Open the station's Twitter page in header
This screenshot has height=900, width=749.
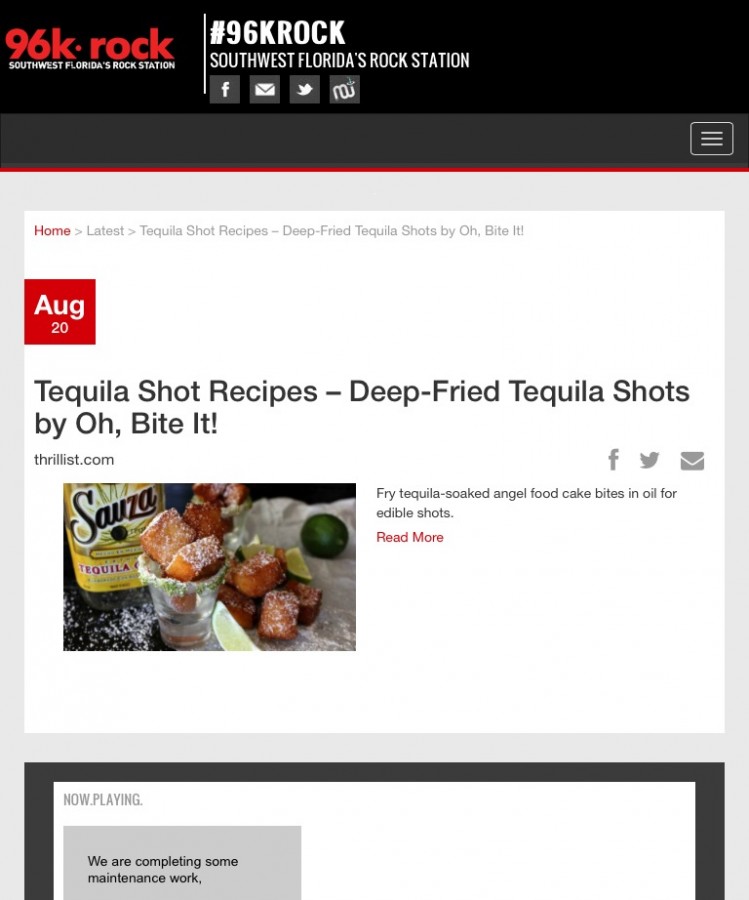[305, 89]
